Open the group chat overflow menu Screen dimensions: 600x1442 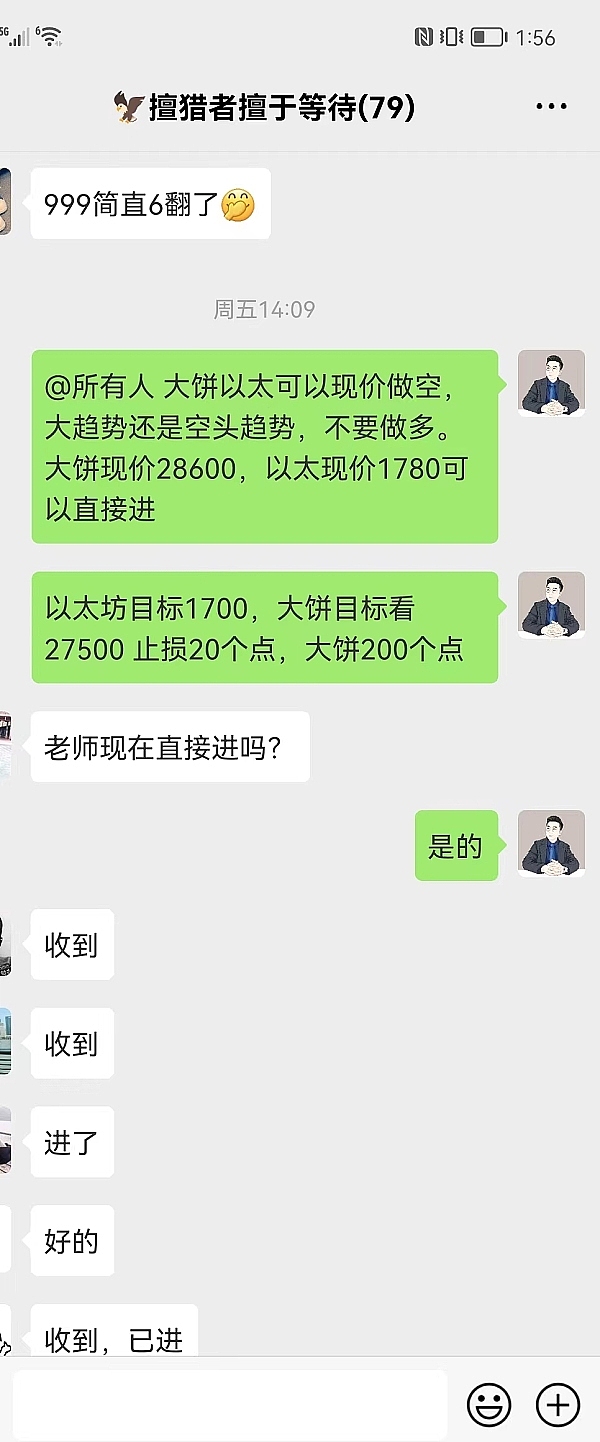(x=551, y=107)
